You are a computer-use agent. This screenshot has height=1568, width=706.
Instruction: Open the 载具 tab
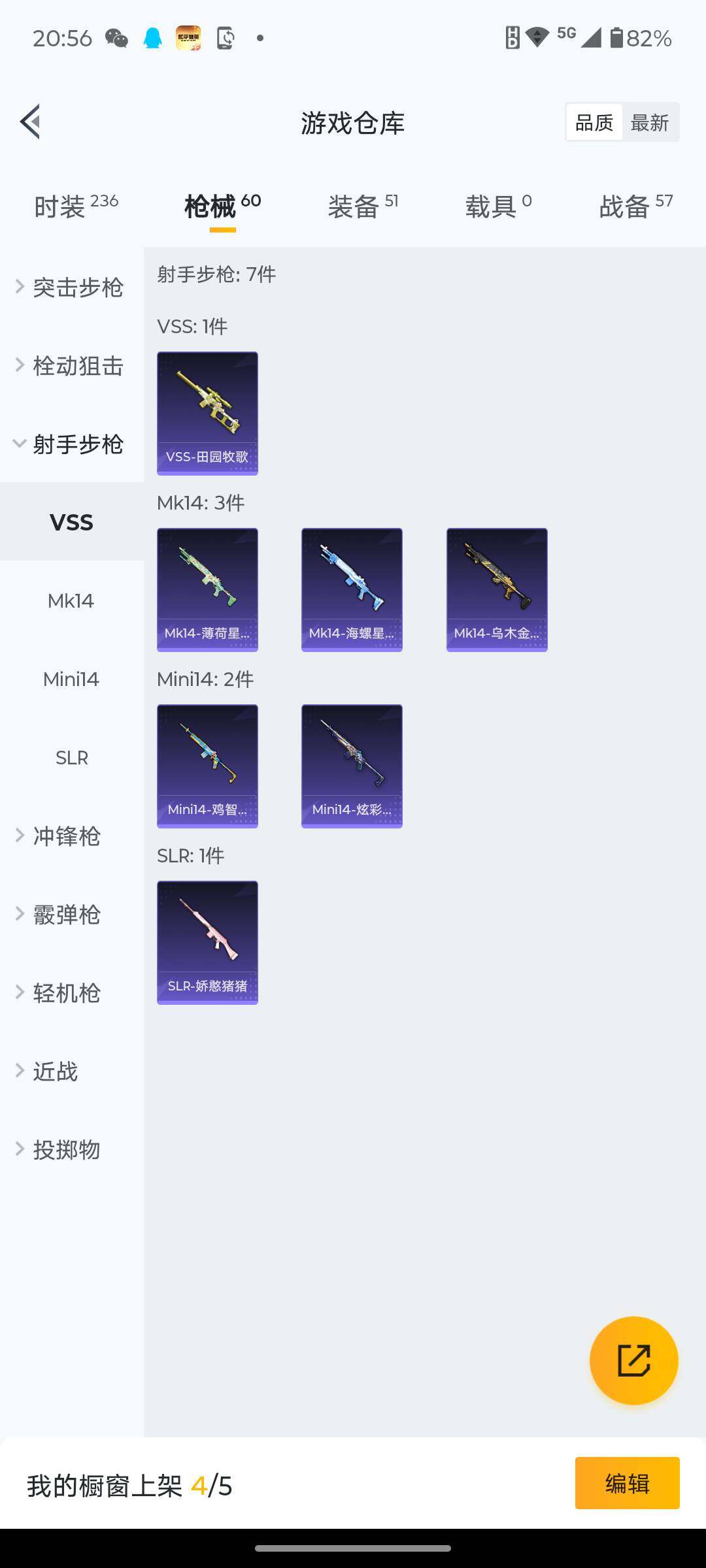[498, 206]
